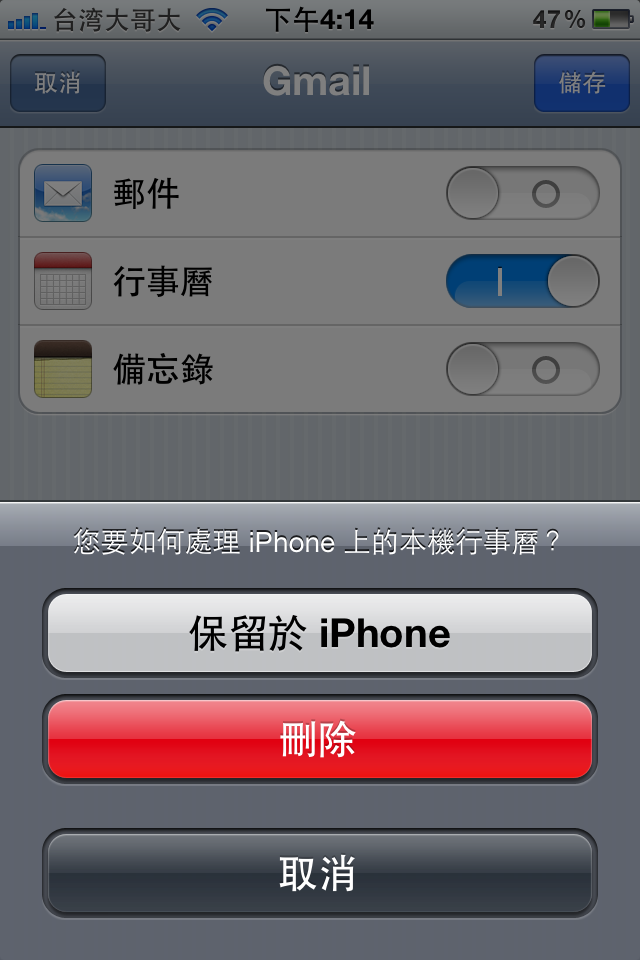
Task: Tap the red 刪除 button
Action: click(x=320, y=740)
